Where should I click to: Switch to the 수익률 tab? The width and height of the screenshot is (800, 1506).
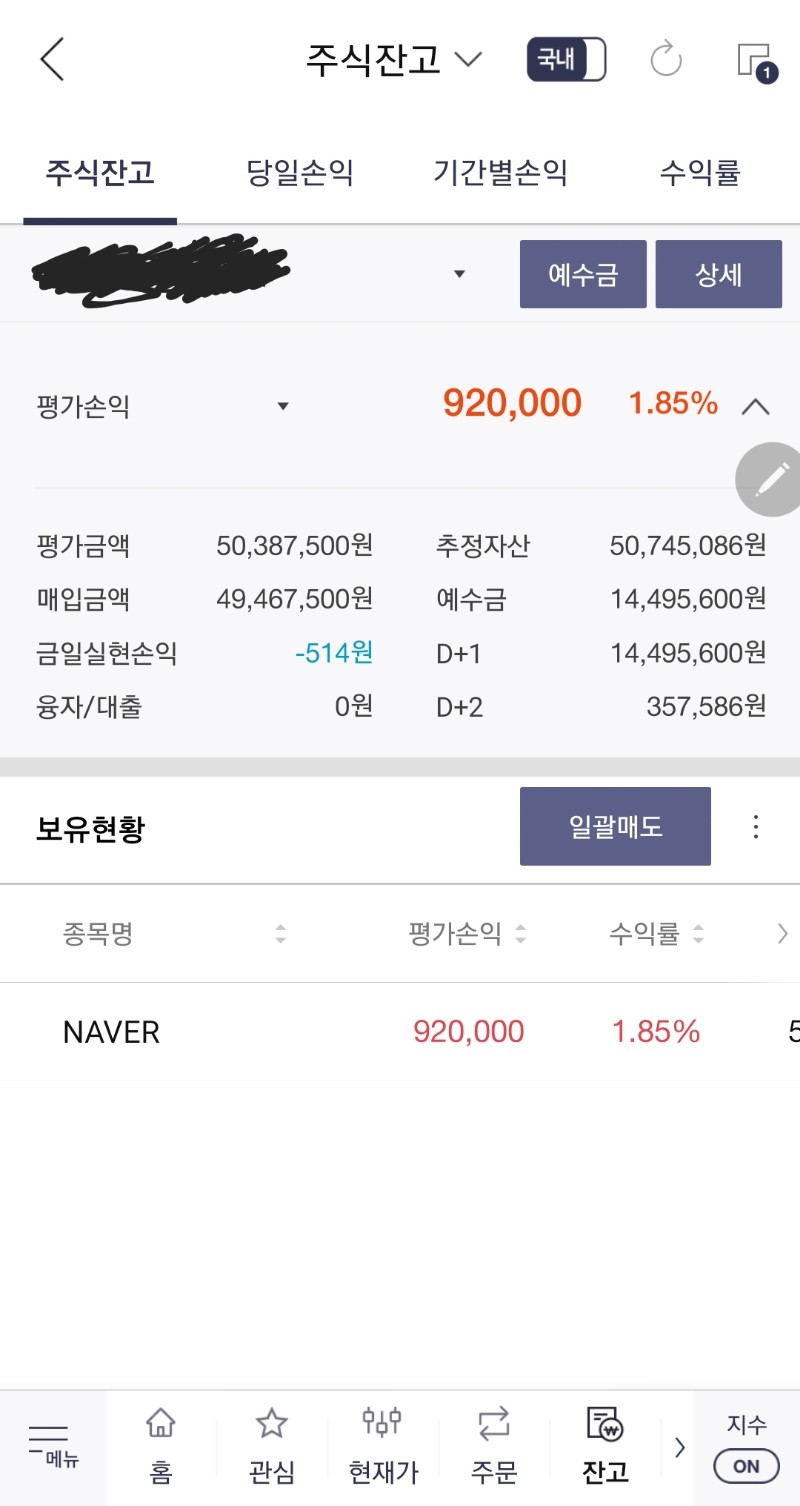coord(700,173)
